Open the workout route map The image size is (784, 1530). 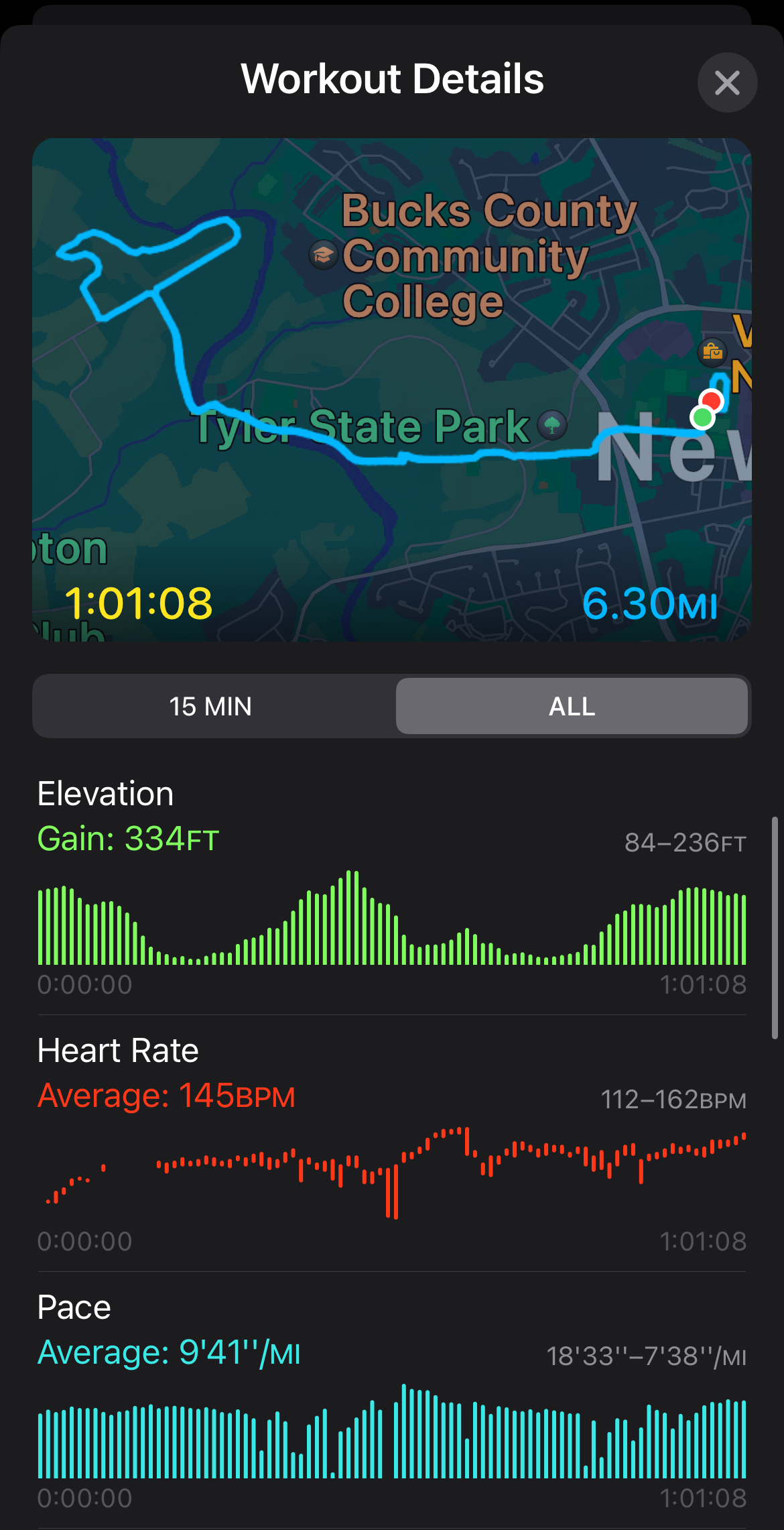point(391,389)
